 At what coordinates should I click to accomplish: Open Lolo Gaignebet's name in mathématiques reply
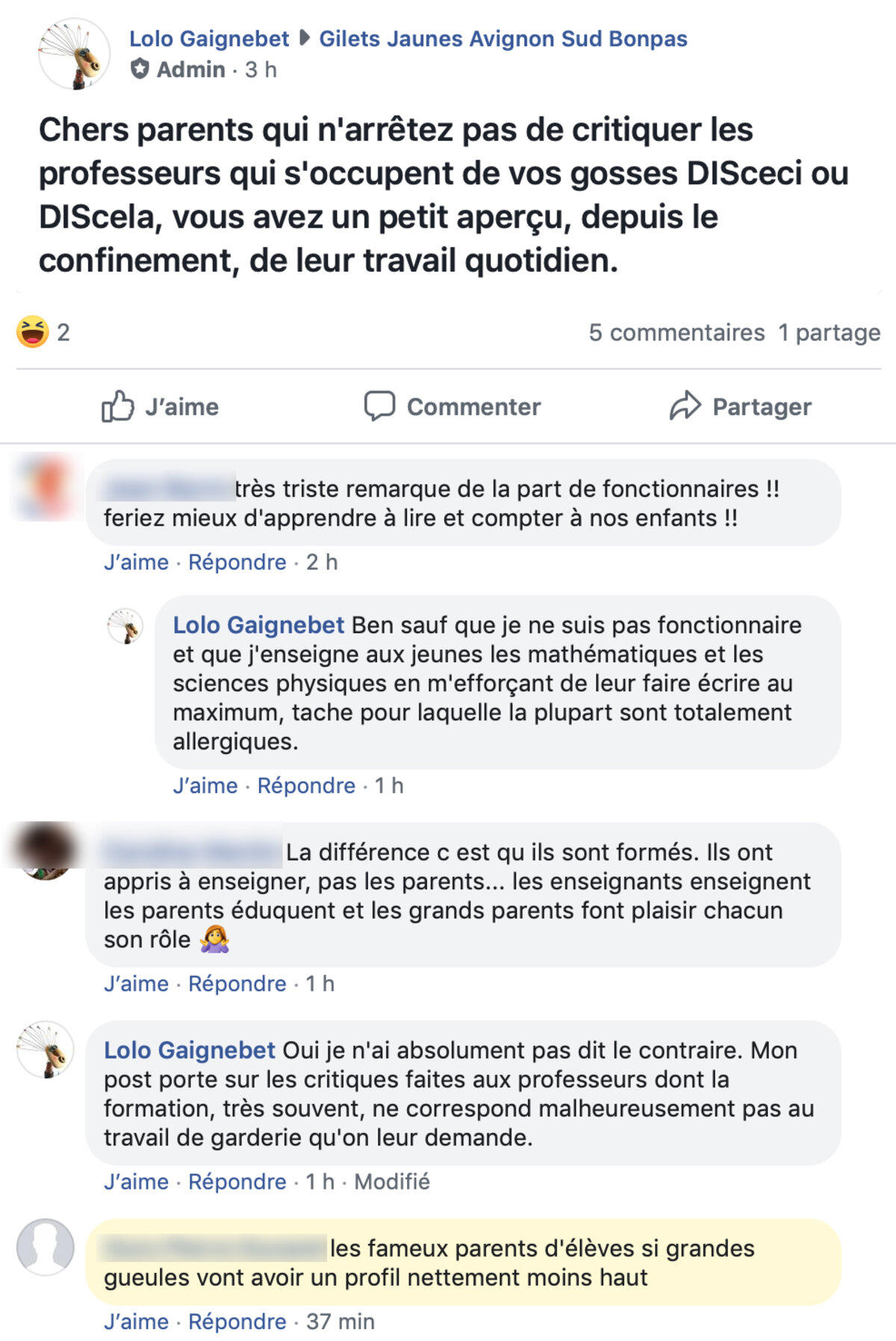pos(258,625)
